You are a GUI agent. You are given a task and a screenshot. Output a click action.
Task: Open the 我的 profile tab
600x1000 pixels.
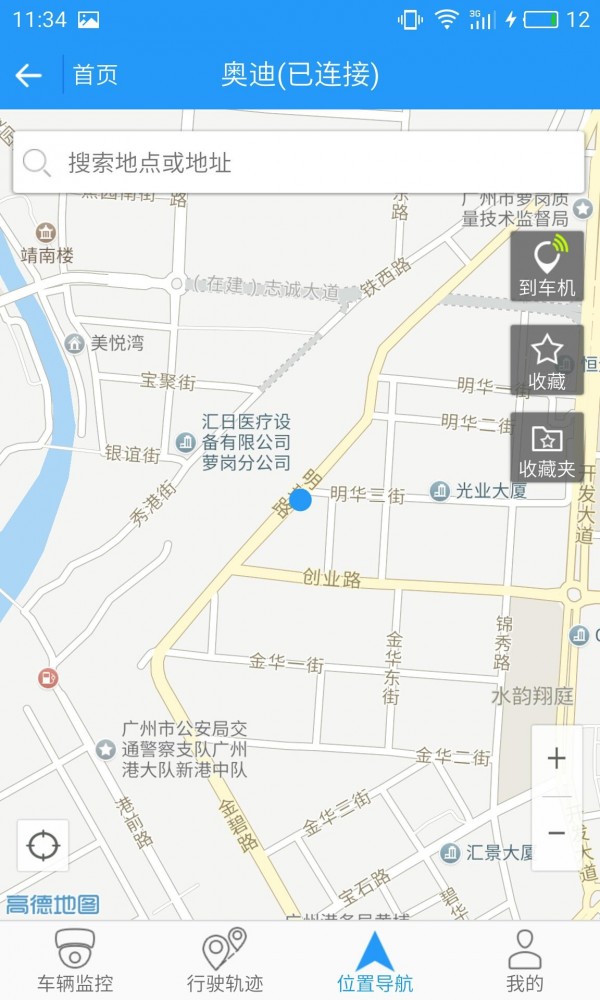click(x=525, y=960)
